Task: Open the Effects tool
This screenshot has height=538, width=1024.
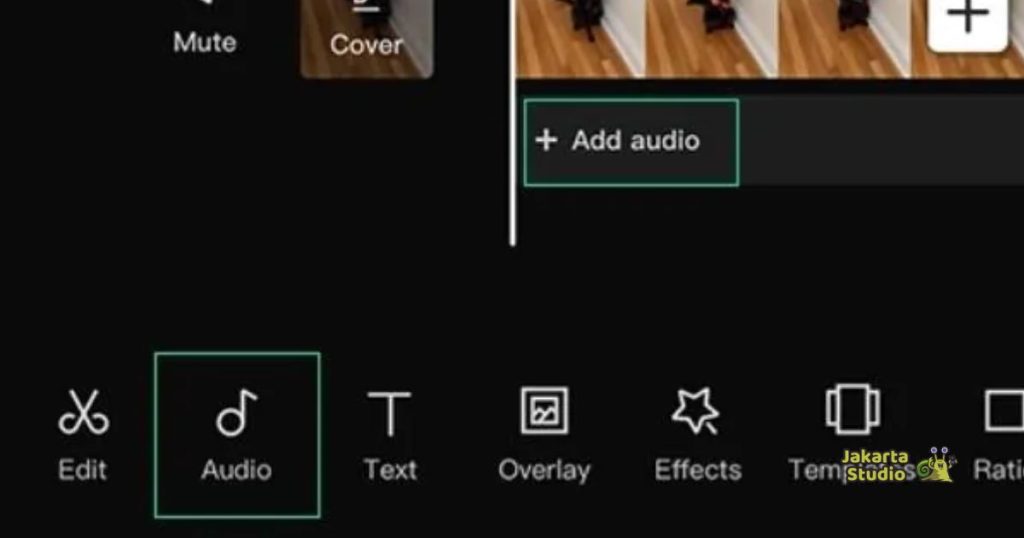Action: pyautogui.click(x=697, y=434)
